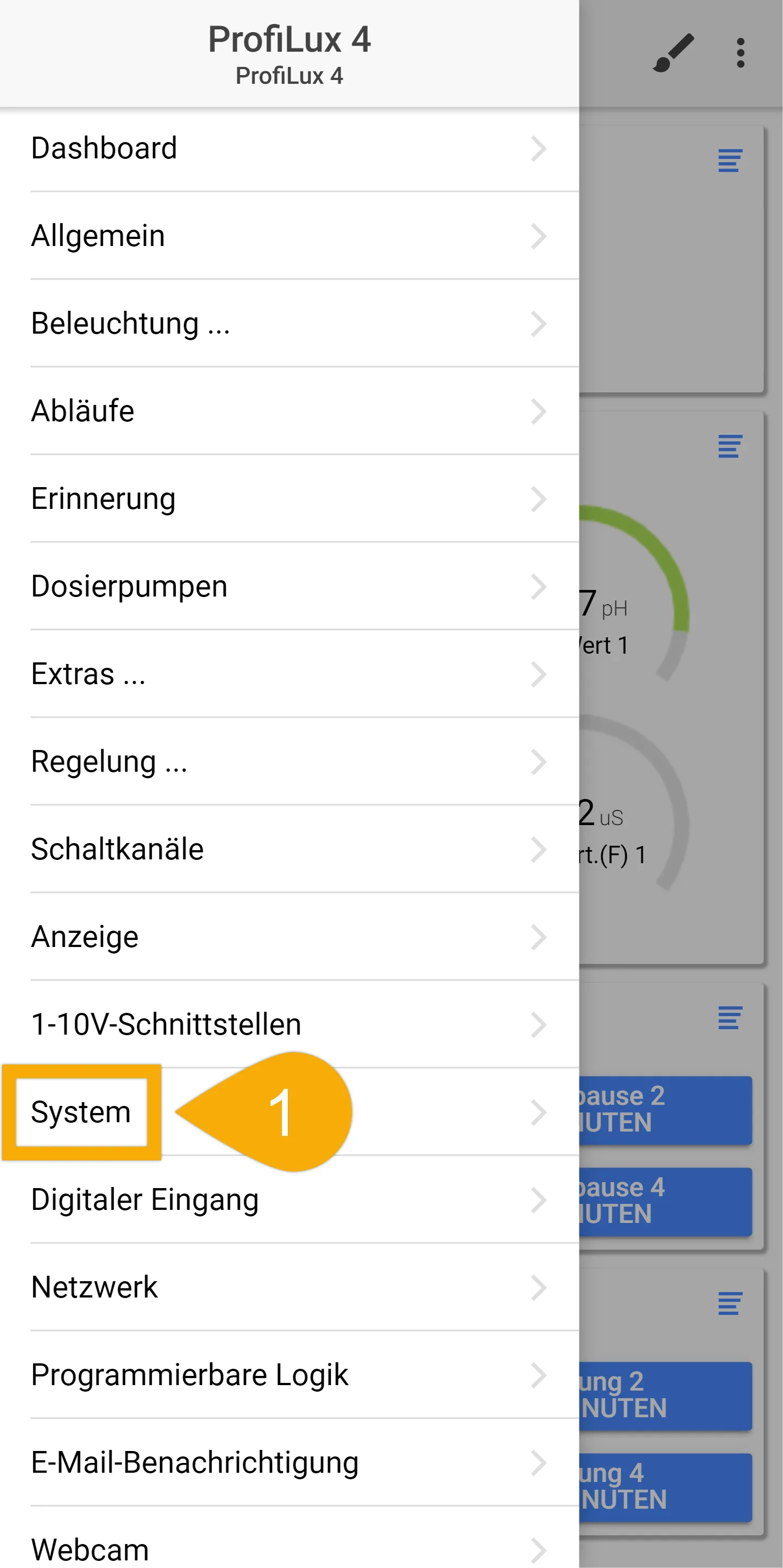The image size is (783, 1568).
Task: Open the three-dot overflow menu
Action: pos(741,53)
